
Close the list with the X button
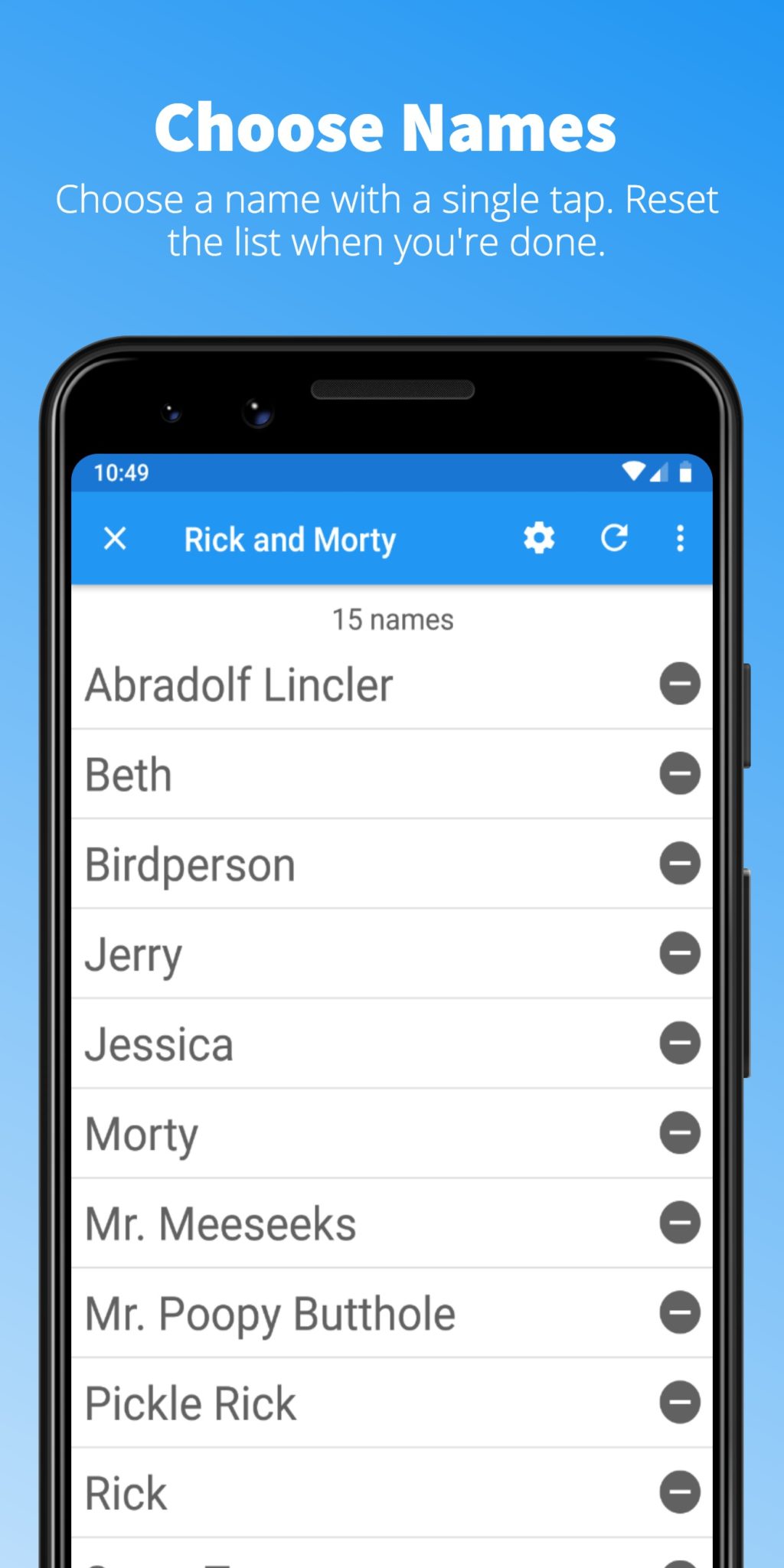coord(116,538)
